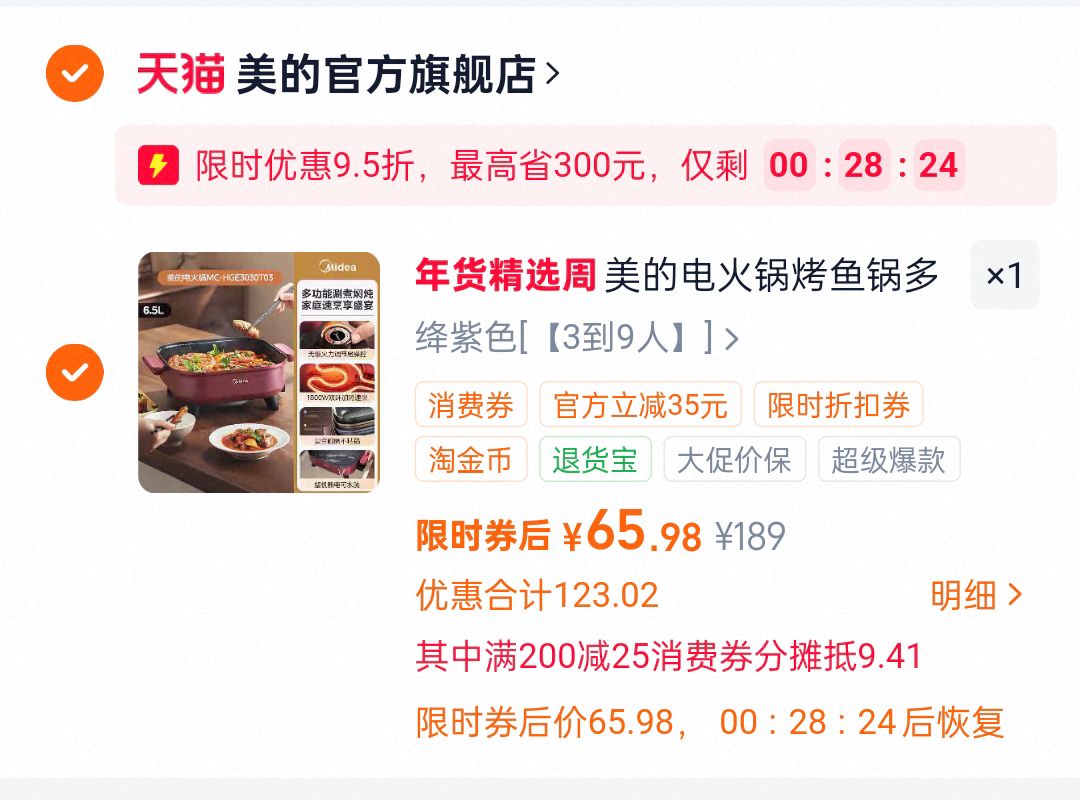The height and width of the screenshot is (800, 1080).
Task: Open the 美的电火锅 product image
Action: [259, 372]
